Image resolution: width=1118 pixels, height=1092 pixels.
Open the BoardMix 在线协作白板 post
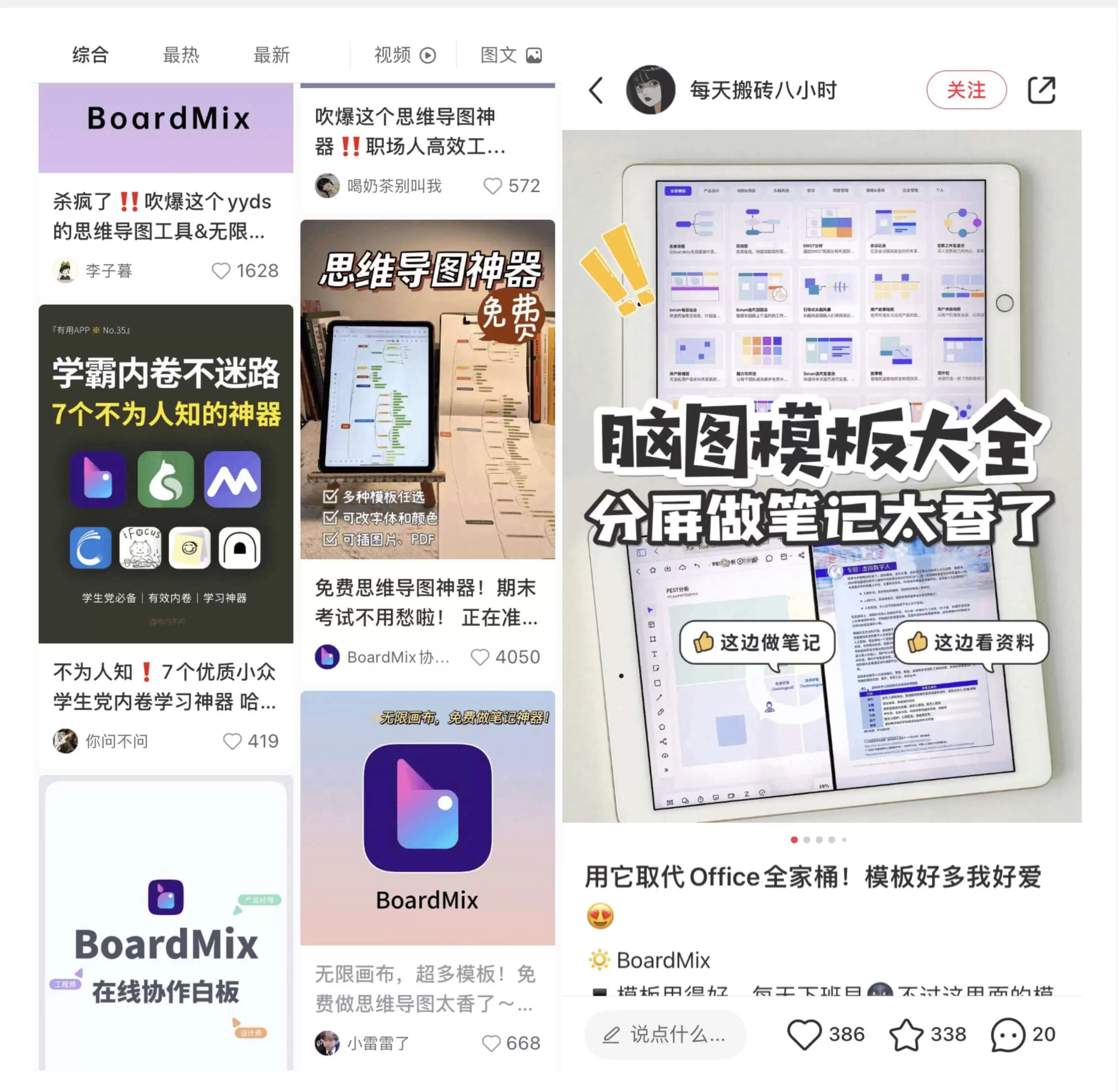click(x=166, y=923)
